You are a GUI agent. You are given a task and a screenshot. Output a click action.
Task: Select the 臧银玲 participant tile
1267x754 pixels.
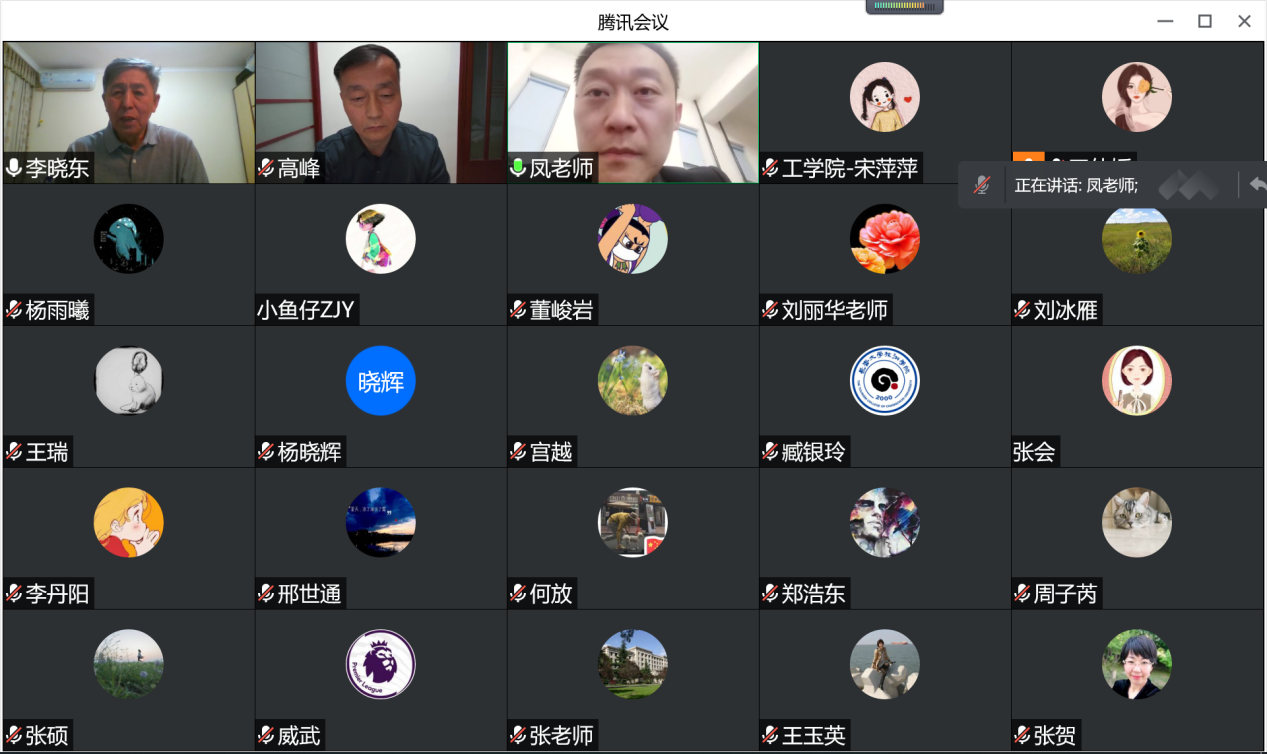coord(884,396)
